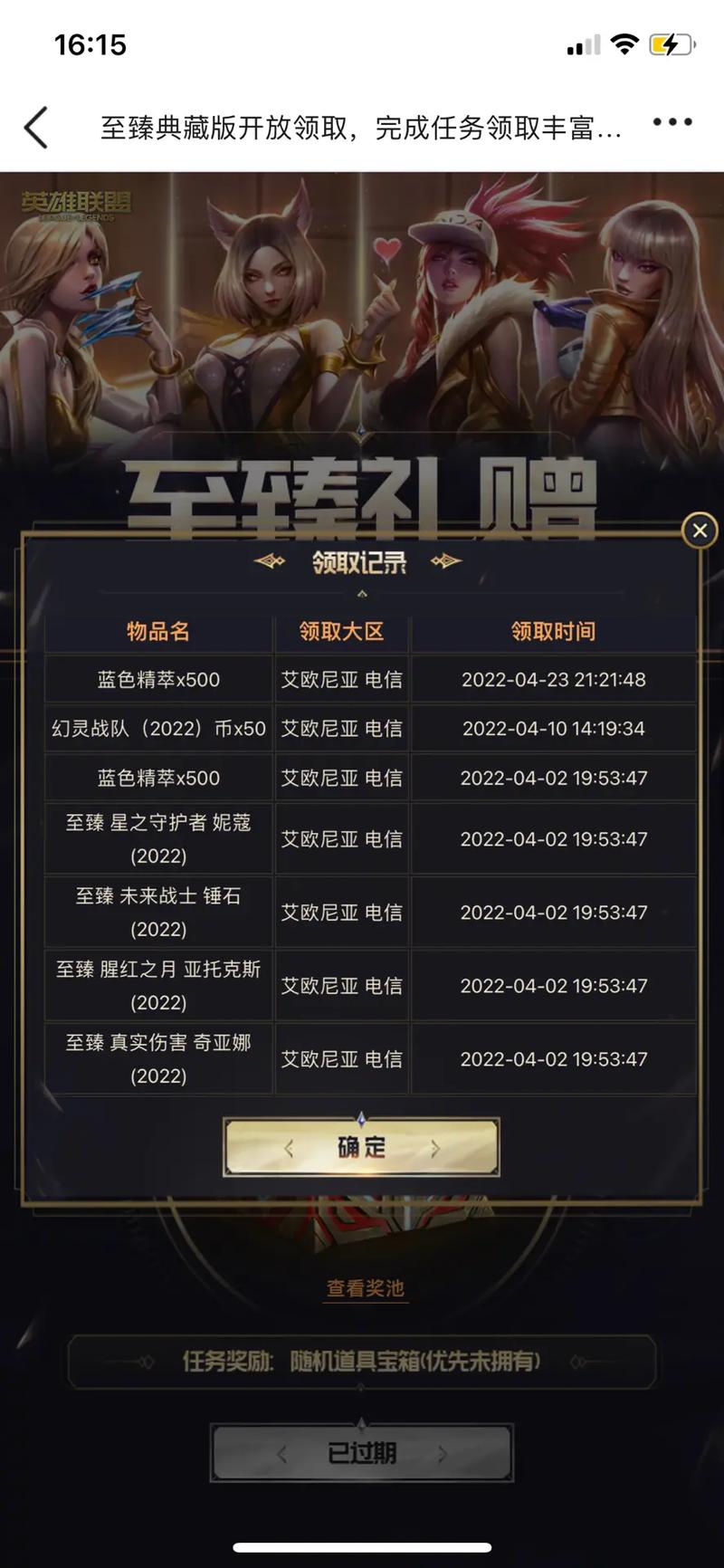
Task: Select the 蓝色精萃x500 record row
Action: (159, 679)
